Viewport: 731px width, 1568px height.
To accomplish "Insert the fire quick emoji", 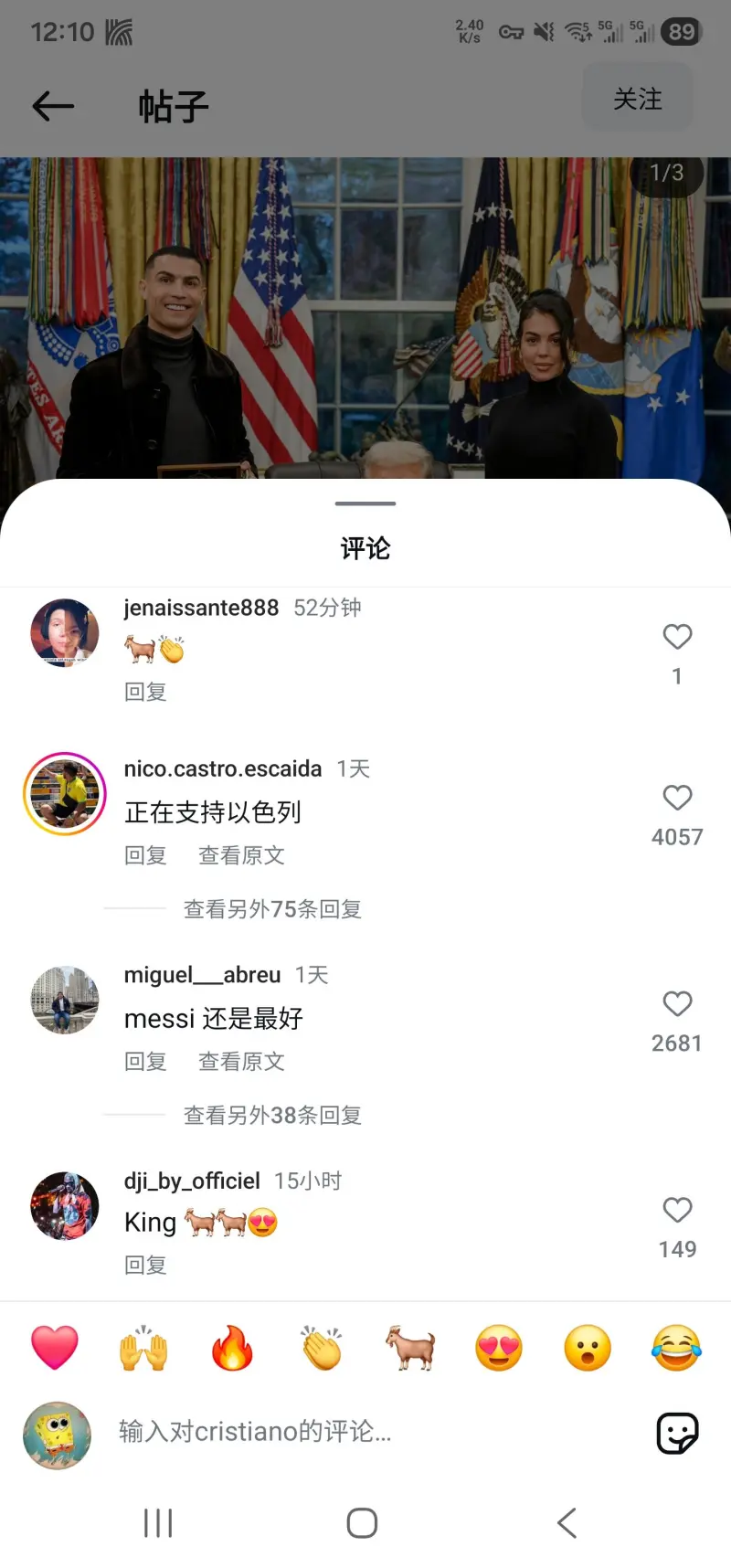I will click(232, 1348).
